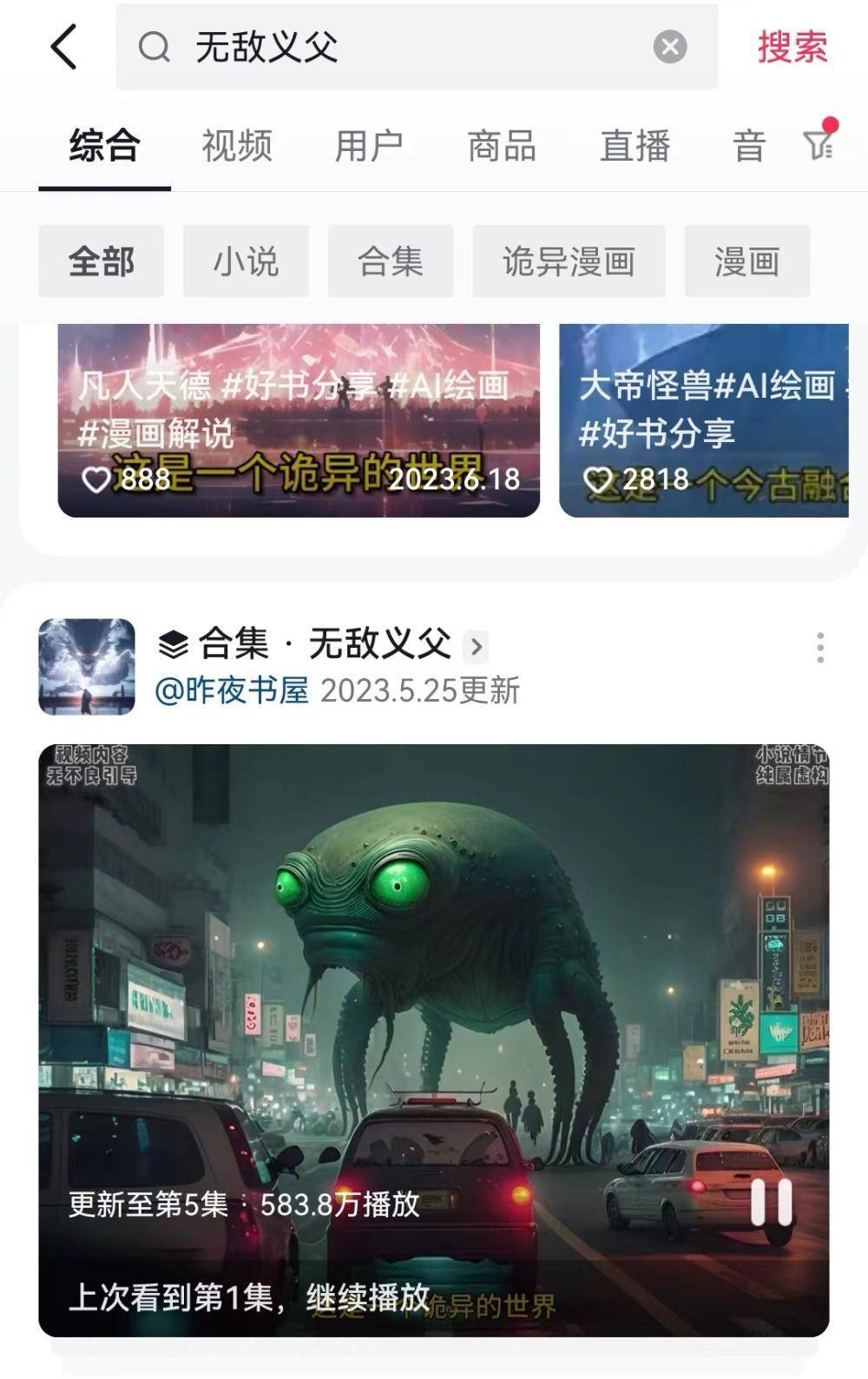The height and width of the screenshot is (1379, 868).
Task: Switch to the 直播 tab
Action: pyautogui.click(x=635, y=146)
